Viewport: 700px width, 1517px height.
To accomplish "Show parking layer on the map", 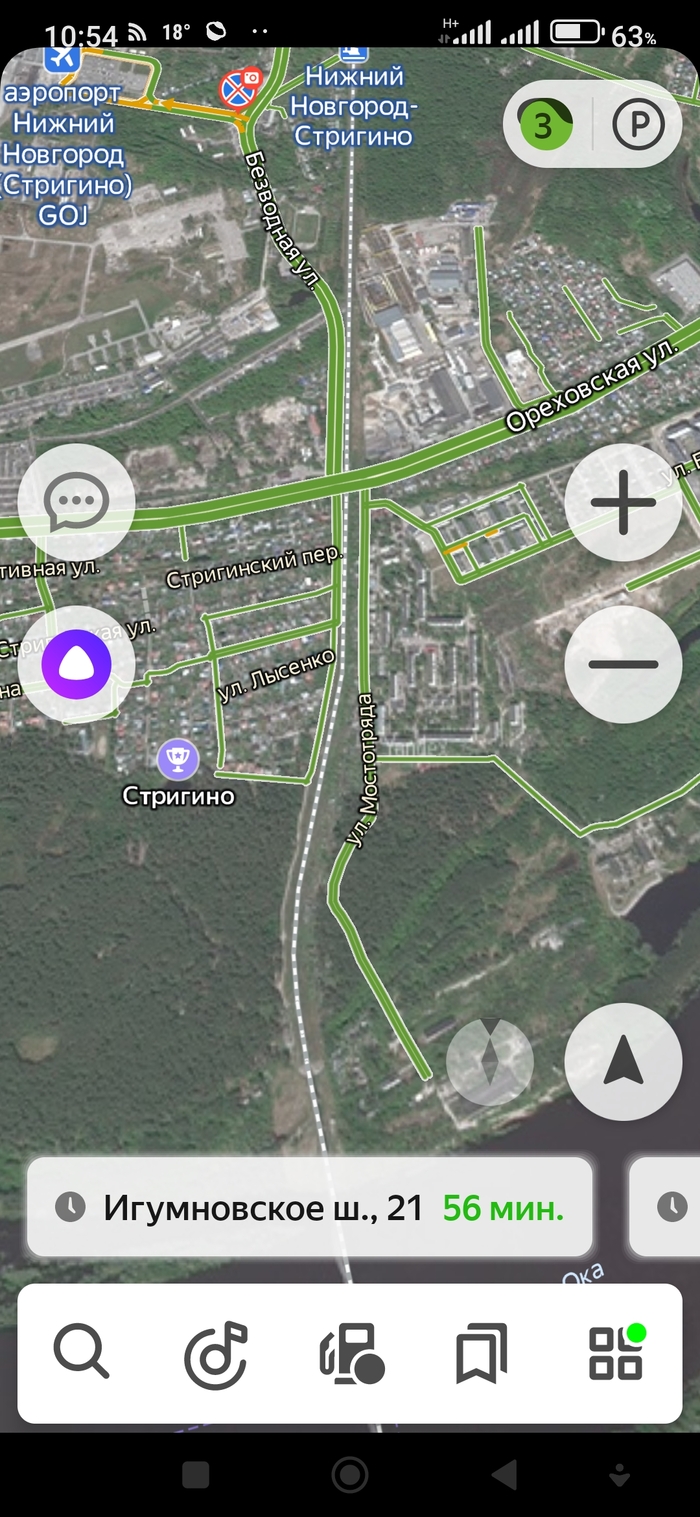I will (638, 126).
